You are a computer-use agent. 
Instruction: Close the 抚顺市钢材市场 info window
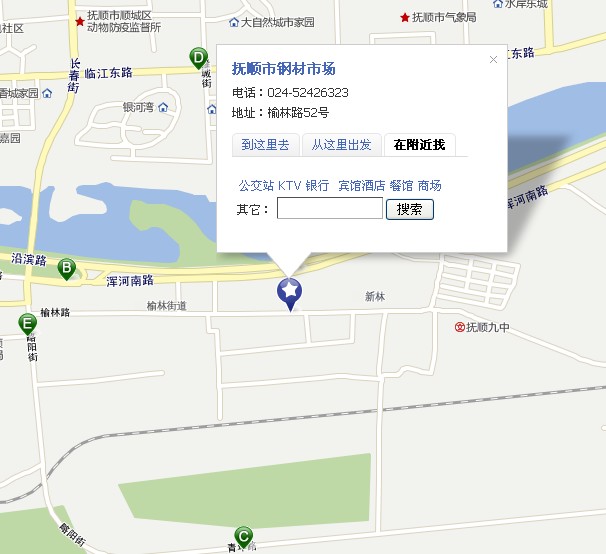[x=493, y=60]
